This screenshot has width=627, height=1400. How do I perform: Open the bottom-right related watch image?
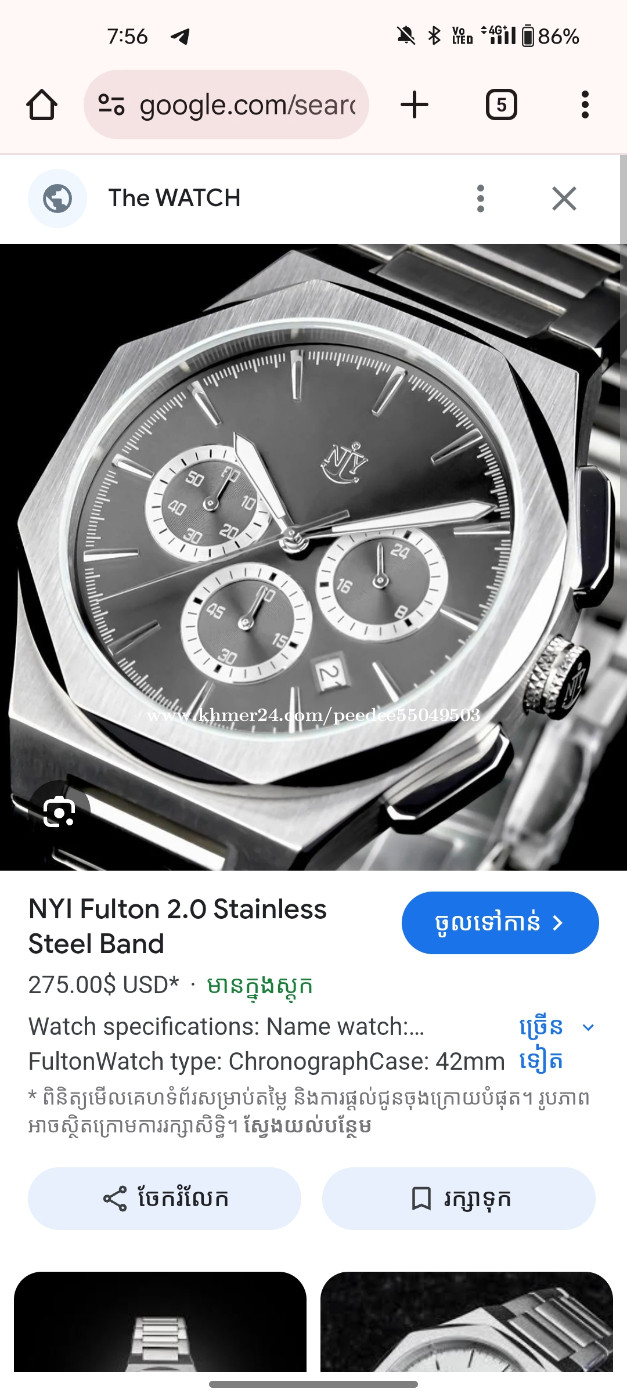click(466, 1322)
